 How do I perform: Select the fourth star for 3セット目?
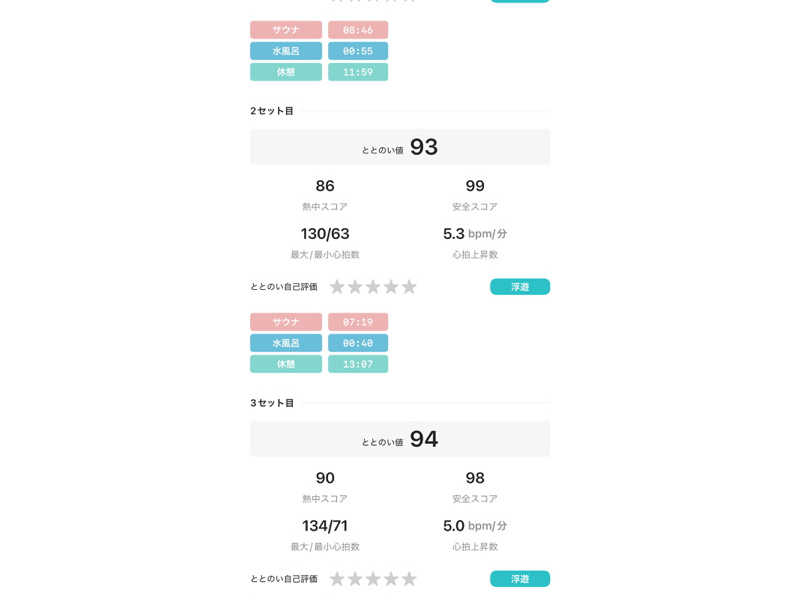391,579
